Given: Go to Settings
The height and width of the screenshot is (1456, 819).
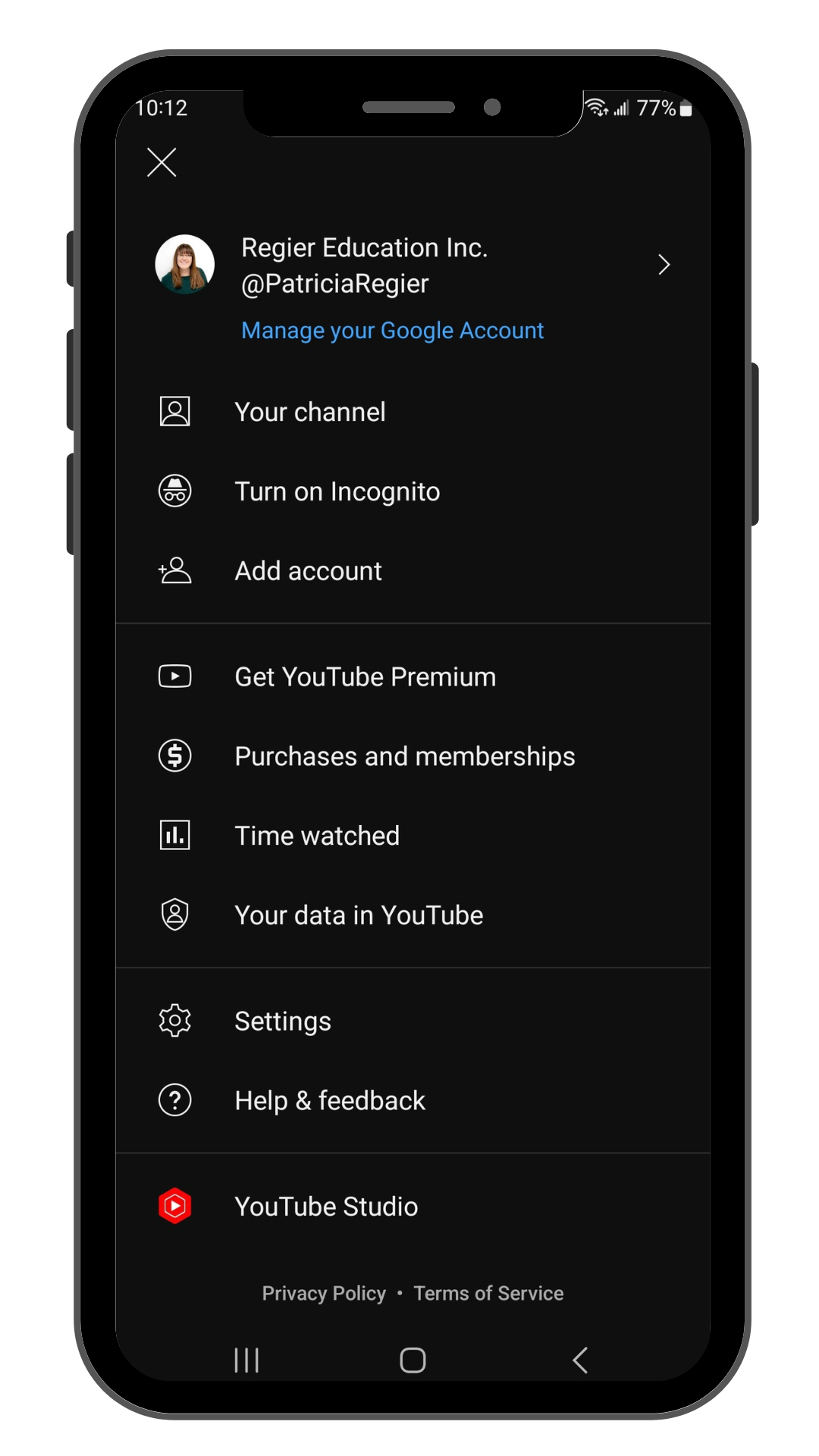Looking at the screenshot, I should pyautogui.click(x=413, y=1021).
